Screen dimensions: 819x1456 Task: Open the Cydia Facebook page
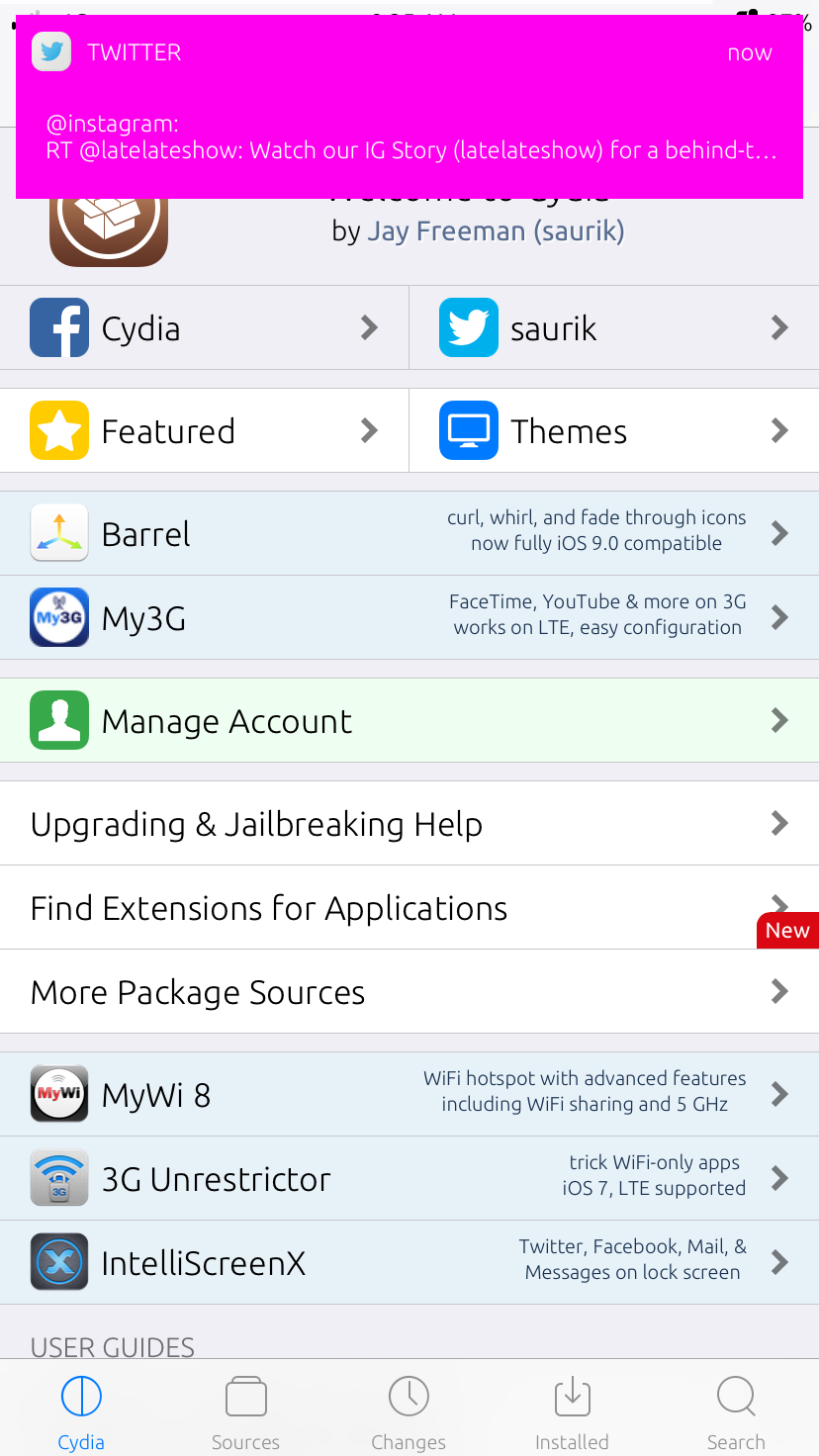204,327
